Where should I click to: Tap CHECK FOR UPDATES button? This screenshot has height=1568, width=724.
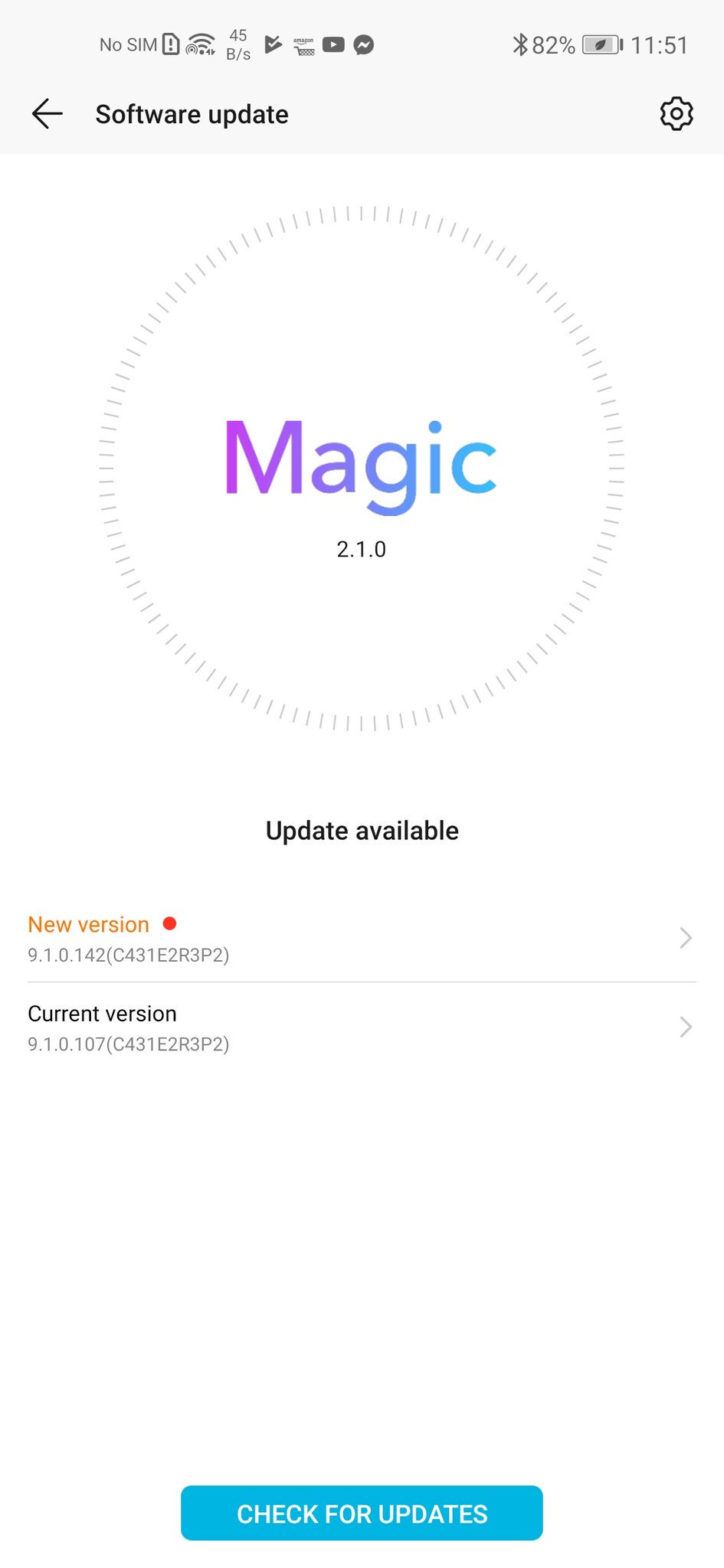pos(362,1513)
